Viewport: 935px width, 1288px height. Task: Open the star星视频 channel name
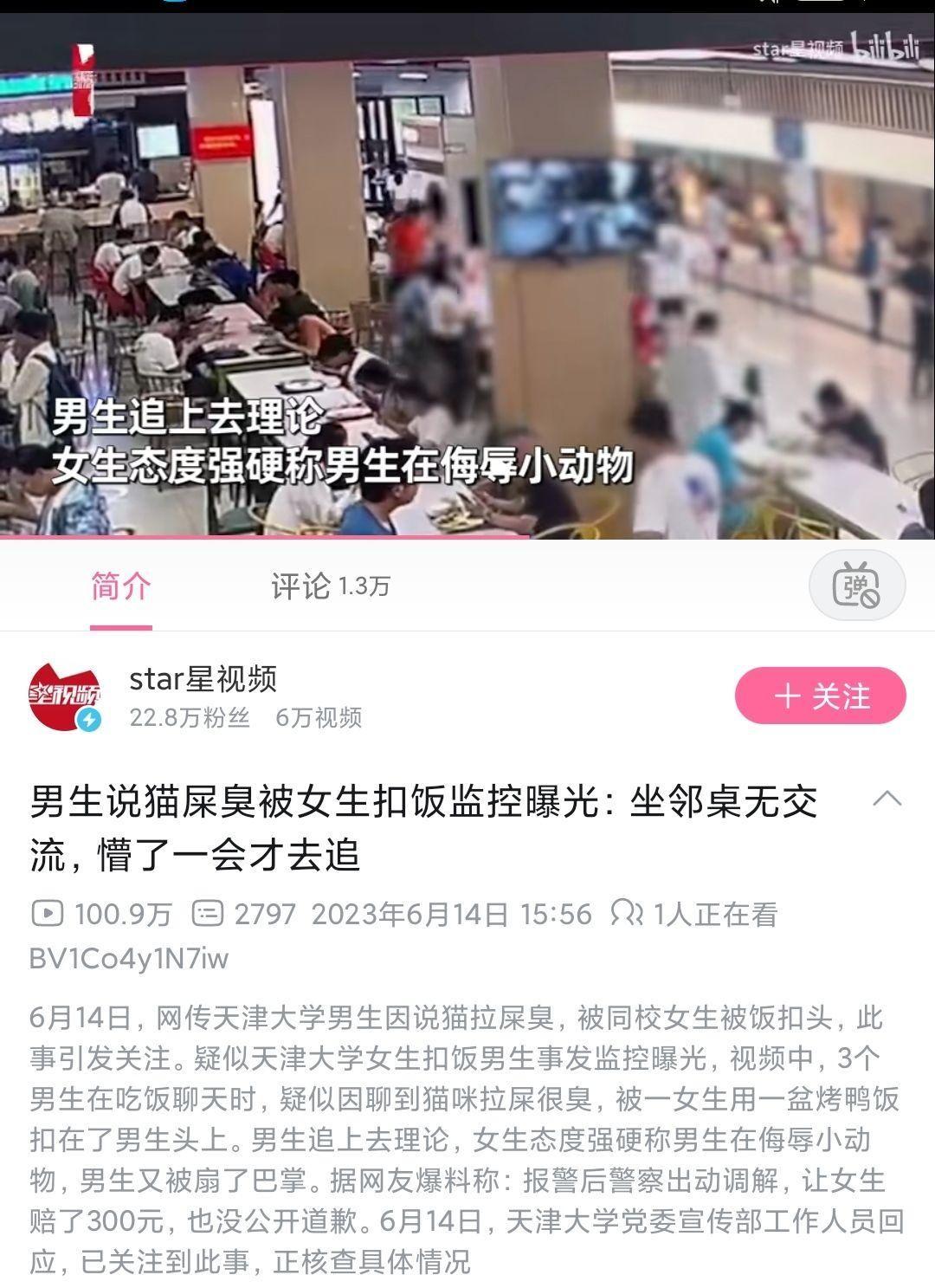203,678
